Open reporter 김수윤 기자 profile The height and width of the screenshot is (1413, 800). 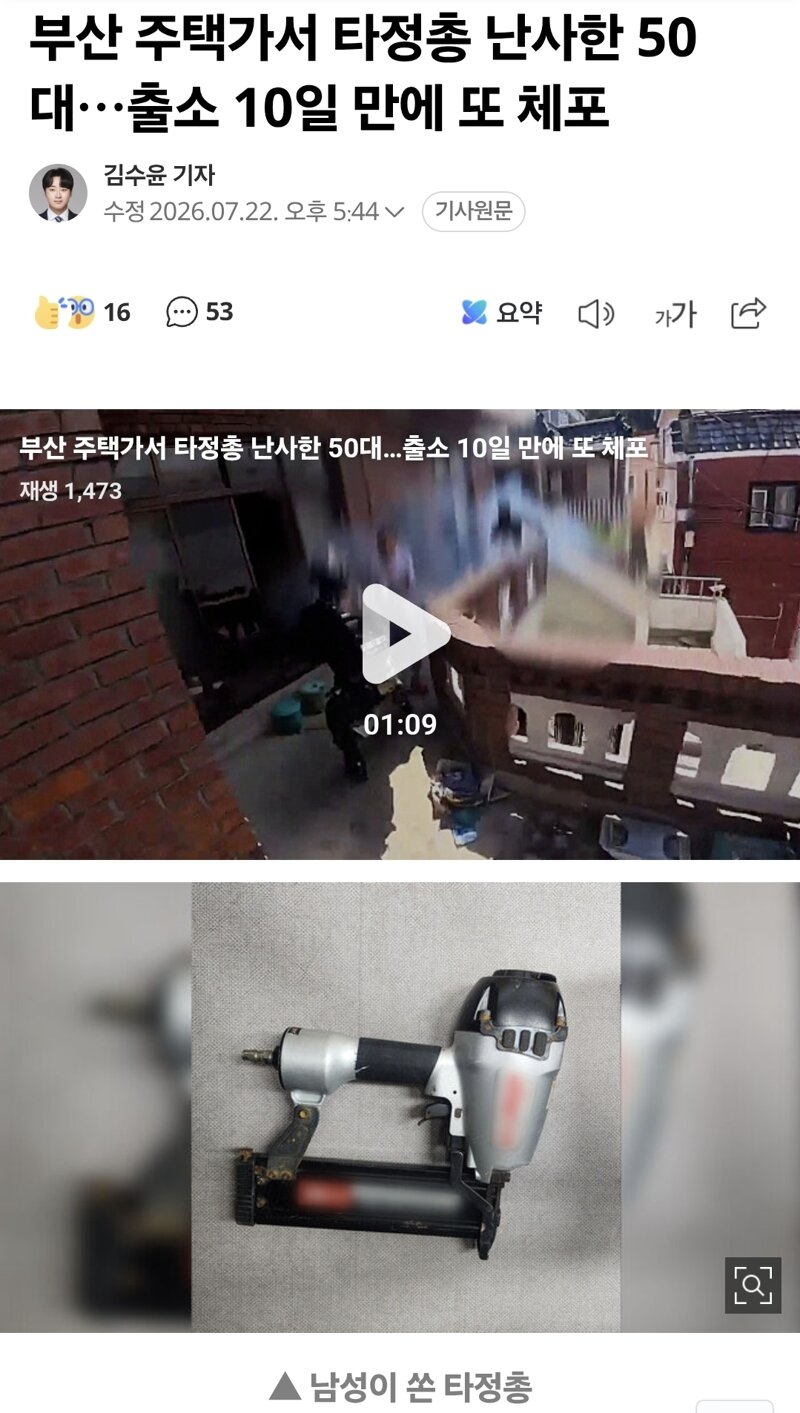click(x=159, y=175)
